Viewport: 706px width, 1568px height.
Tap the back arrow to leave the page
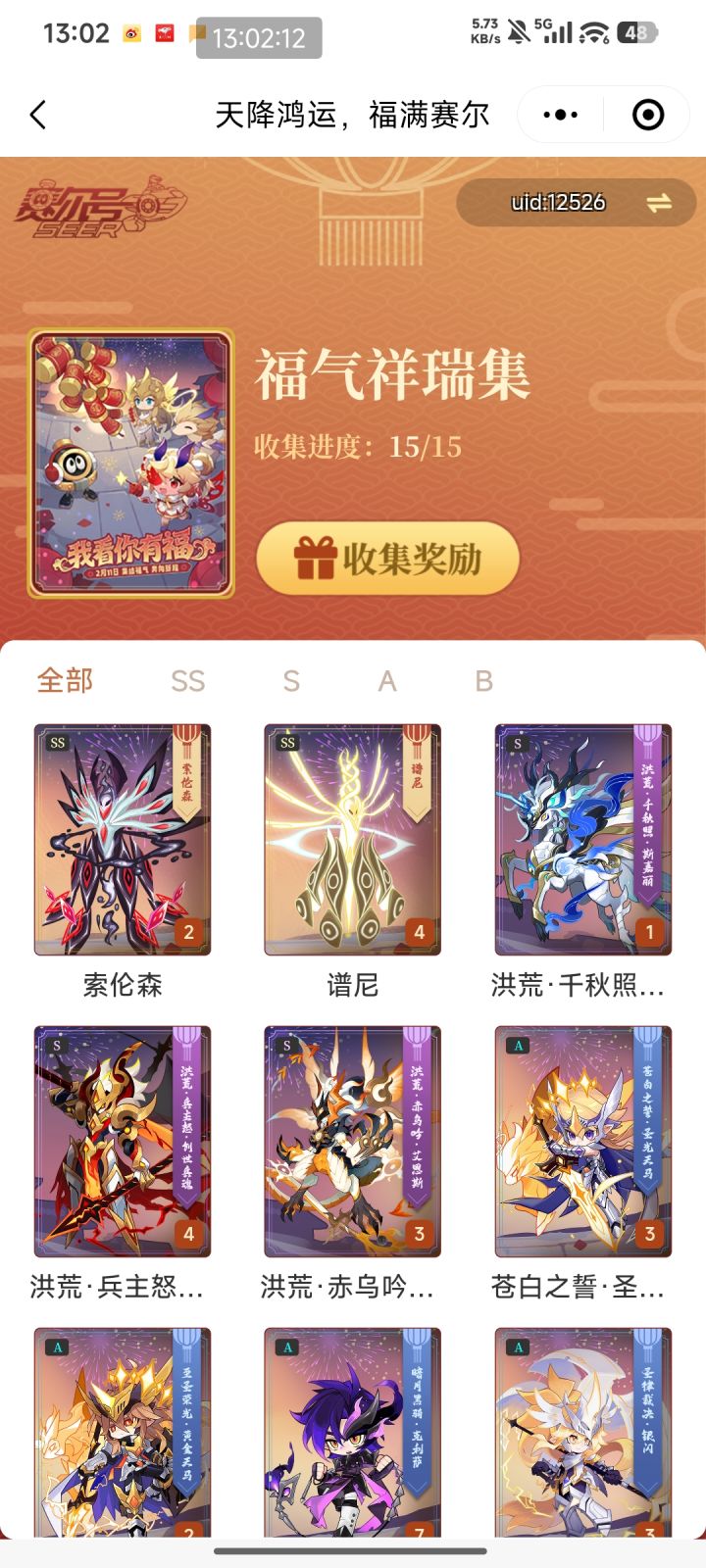tap(37, 115)
